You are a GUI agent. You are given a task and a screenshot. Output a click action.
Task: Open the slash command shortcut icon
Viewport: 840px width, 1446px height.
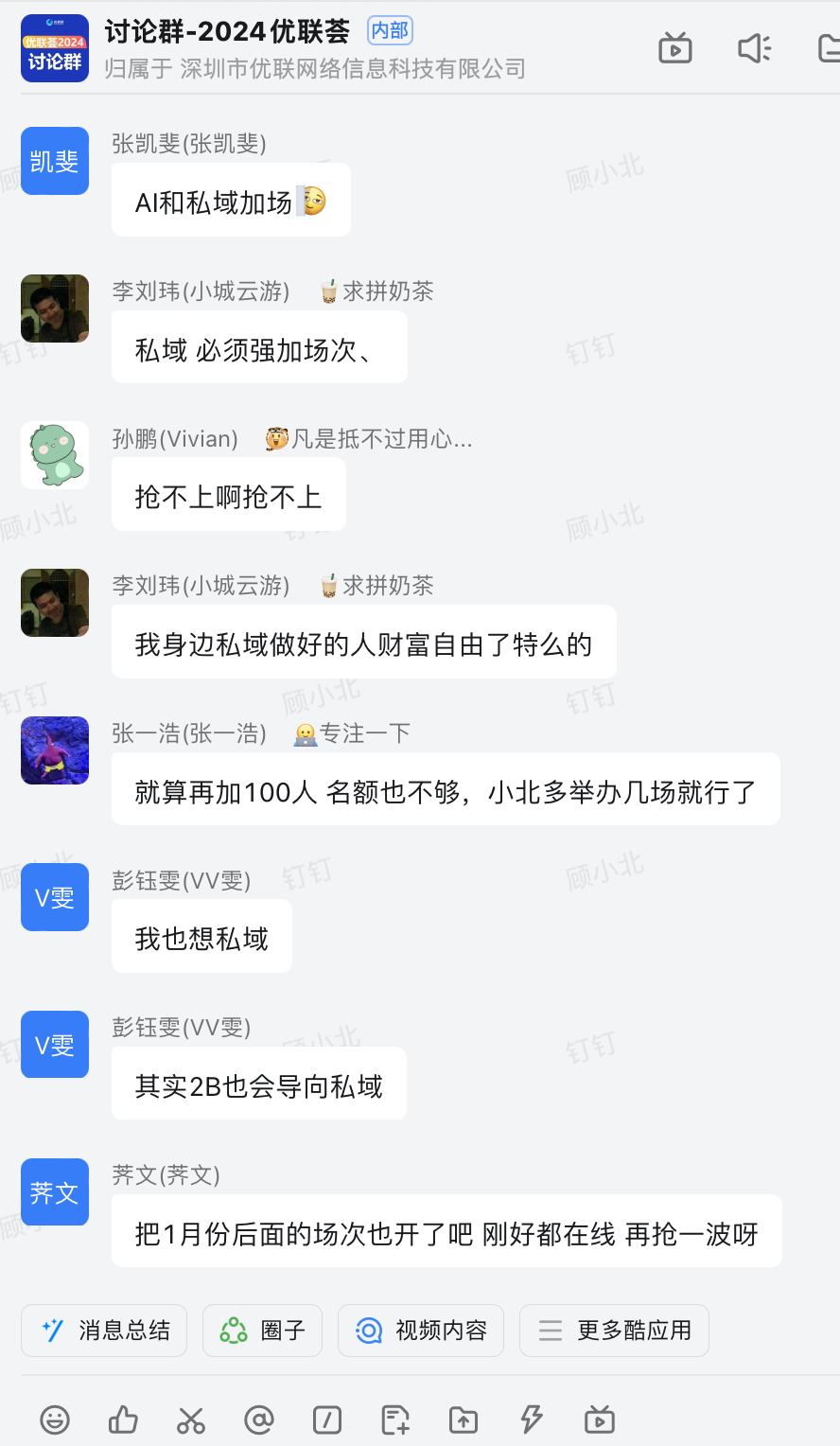[x=327, y=1420]
